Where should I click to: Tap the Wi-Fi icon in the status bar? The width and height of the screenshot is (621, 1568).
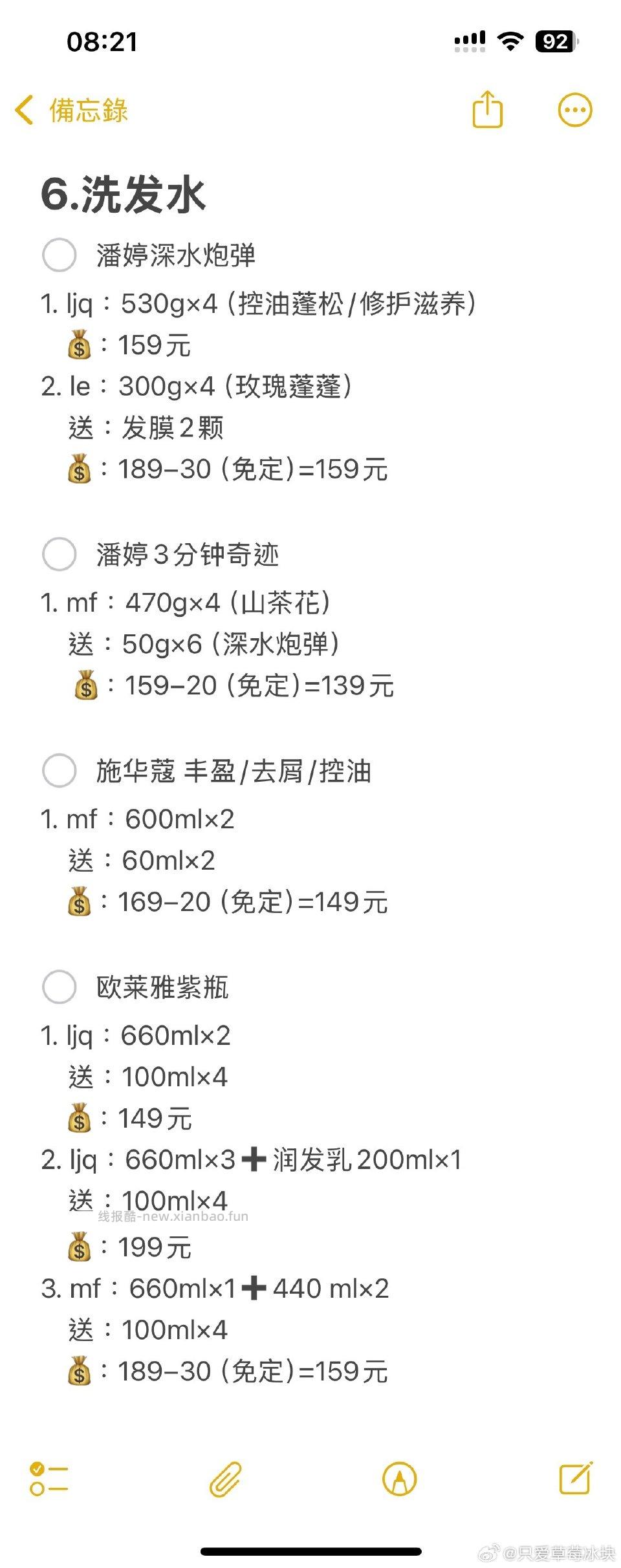point(510,41)
